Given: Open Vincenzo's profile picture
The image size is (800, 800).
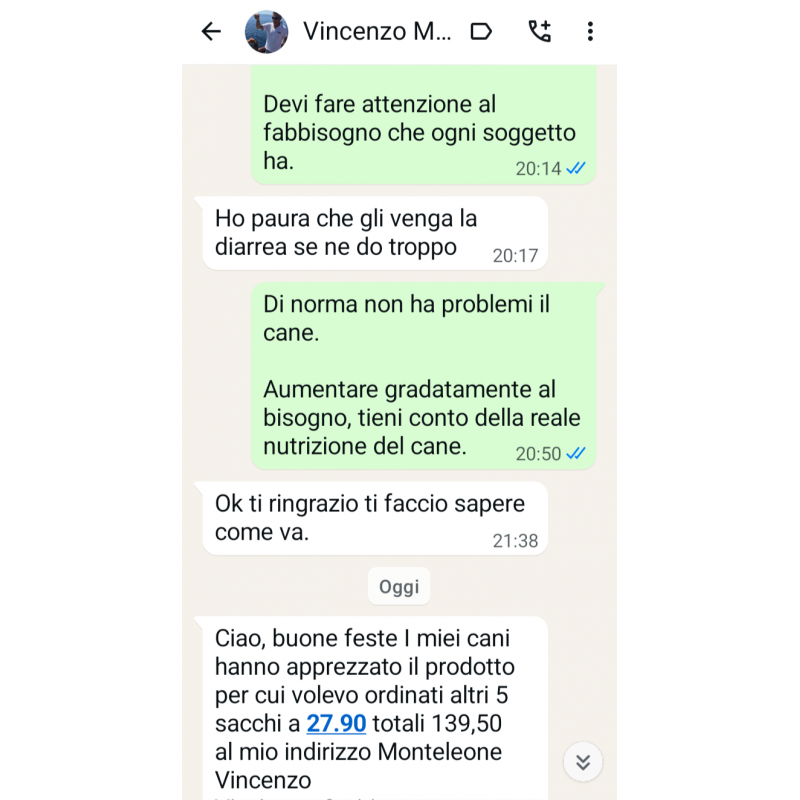Looking at the screenshot, I should (x=267, y=32).
